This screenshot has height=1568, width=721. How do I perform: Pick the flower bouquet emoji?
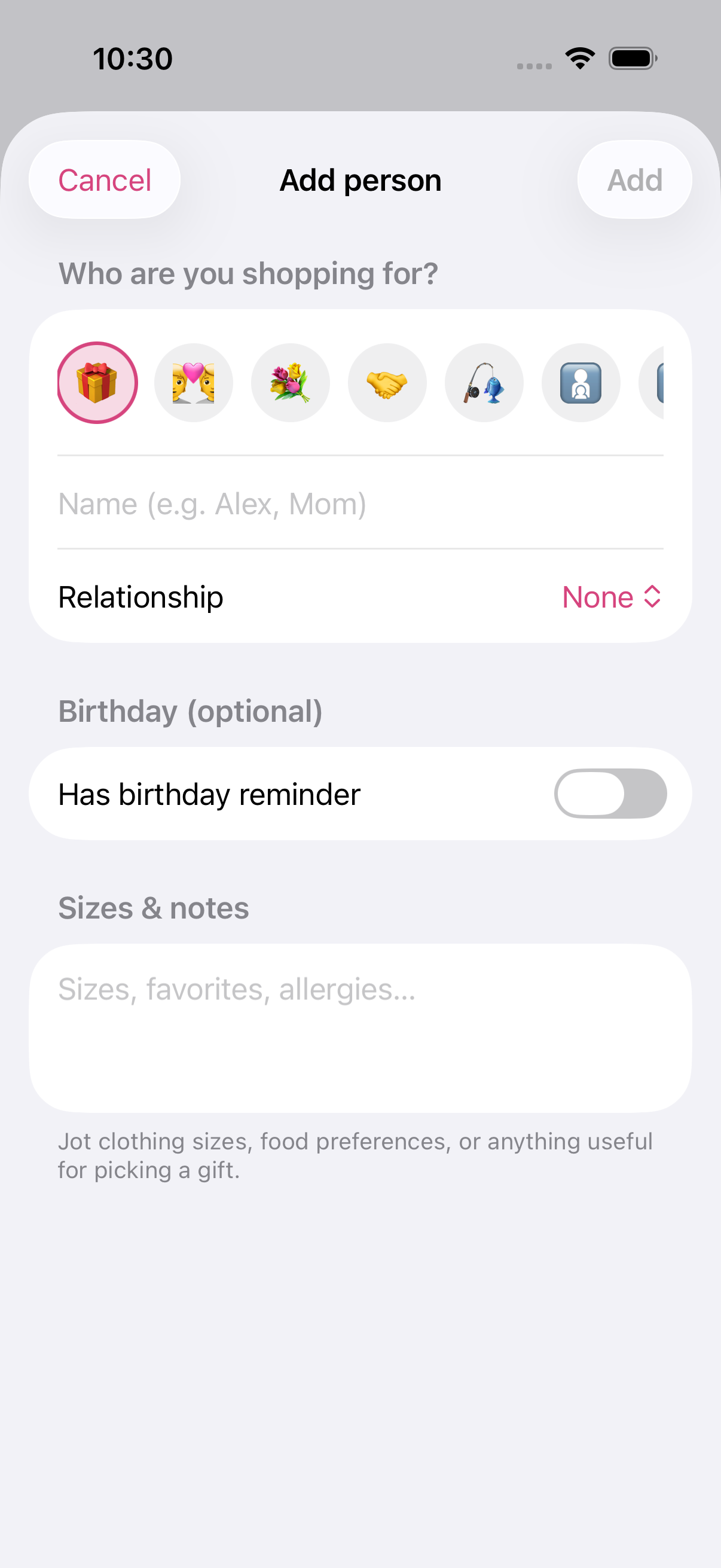click(290, 383)
